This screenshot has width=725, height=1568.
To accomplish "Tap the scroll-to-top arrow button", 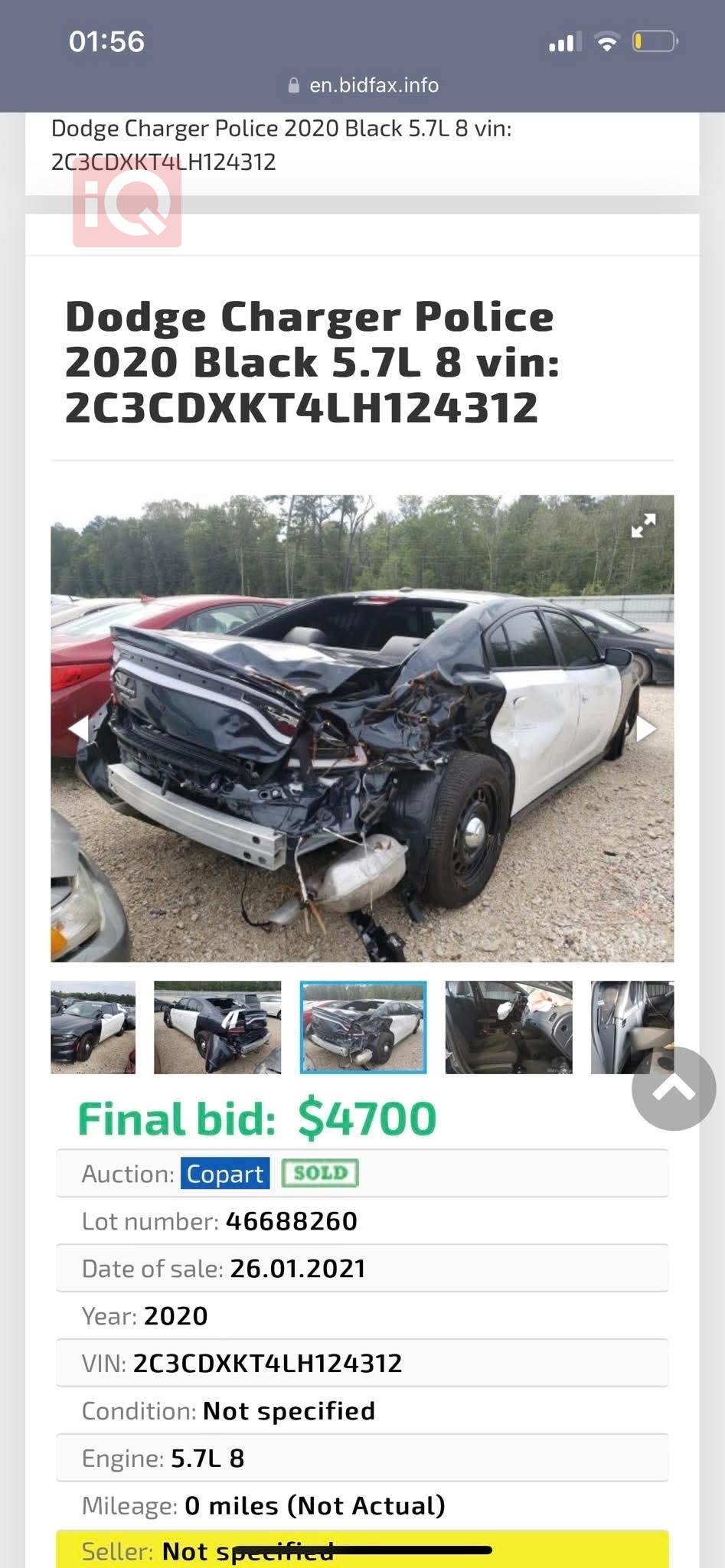I will click(674, 1088).
